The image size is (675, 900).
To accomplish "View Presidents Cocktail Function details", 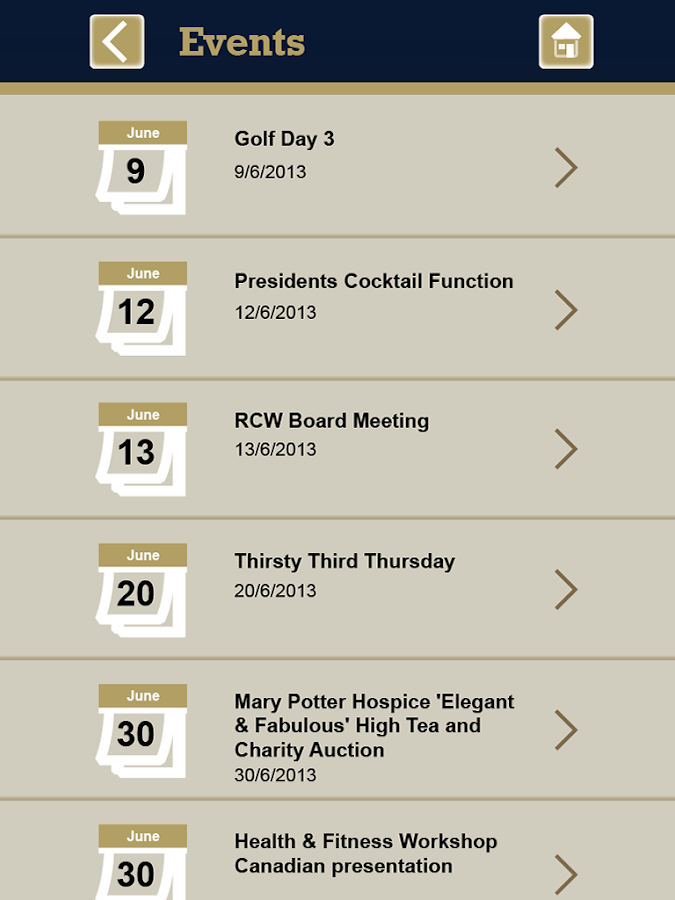I will point(337,309).
